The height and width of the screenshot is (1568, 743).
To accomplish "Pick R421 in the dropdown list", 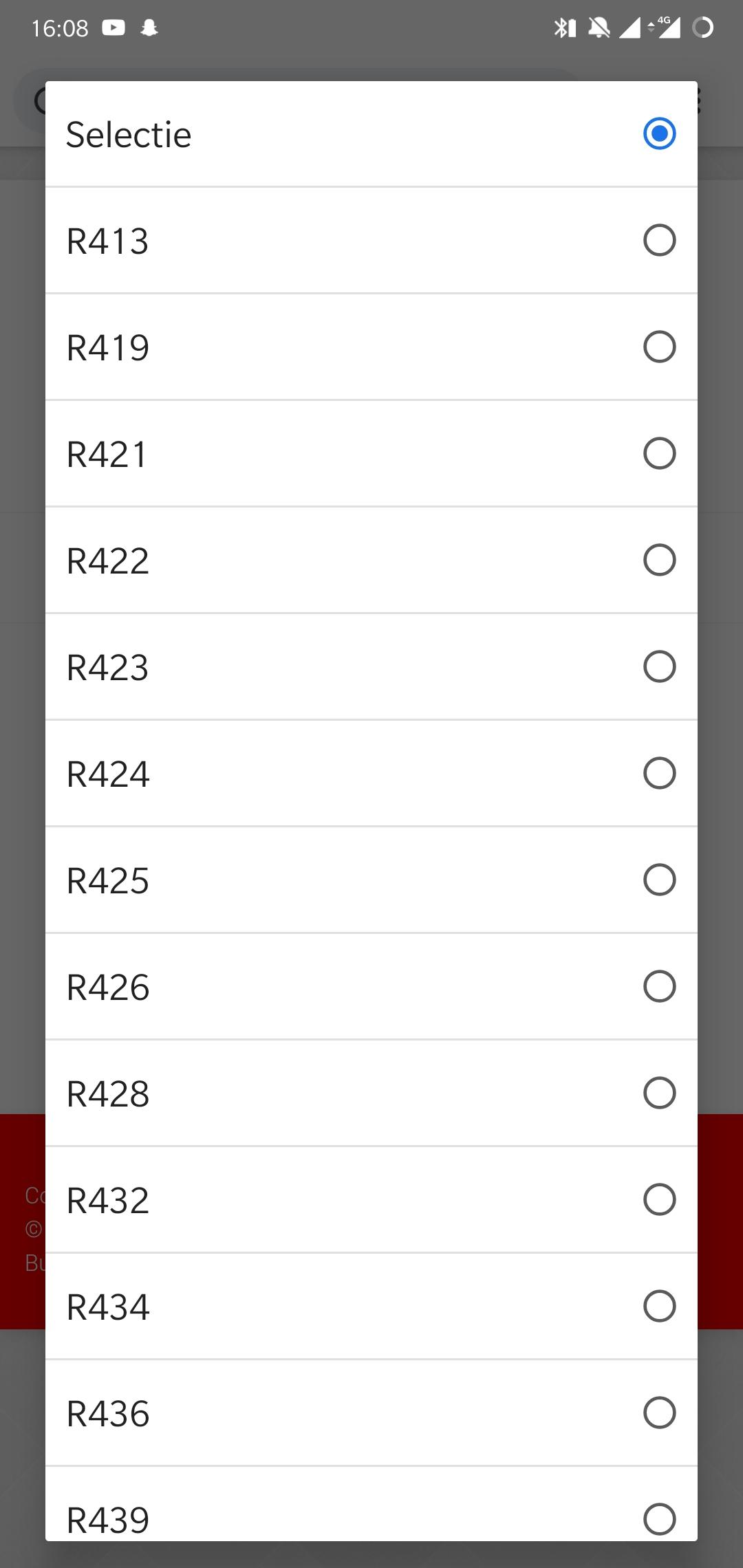I will (371, 454).
